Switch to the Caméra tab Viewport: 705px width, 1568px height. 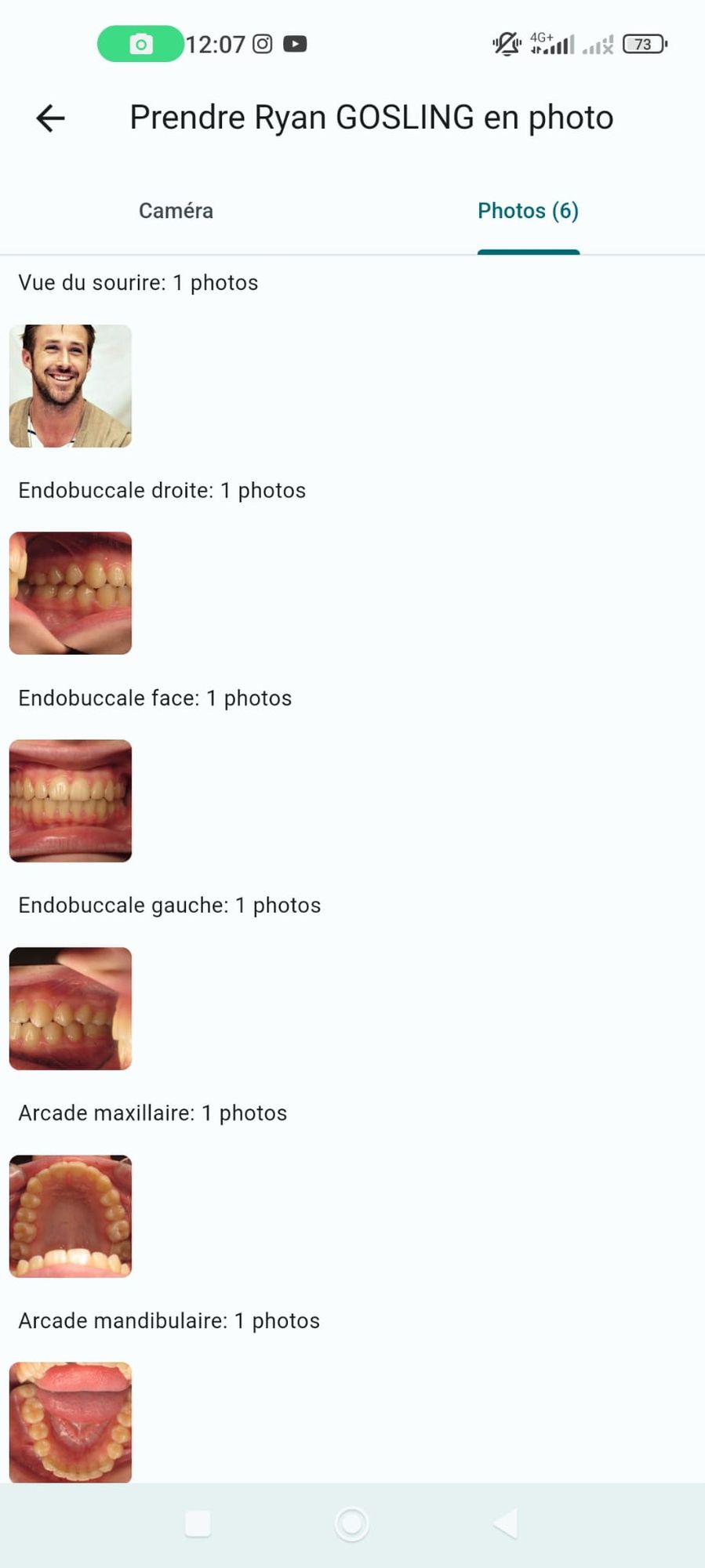coord(176,211)
